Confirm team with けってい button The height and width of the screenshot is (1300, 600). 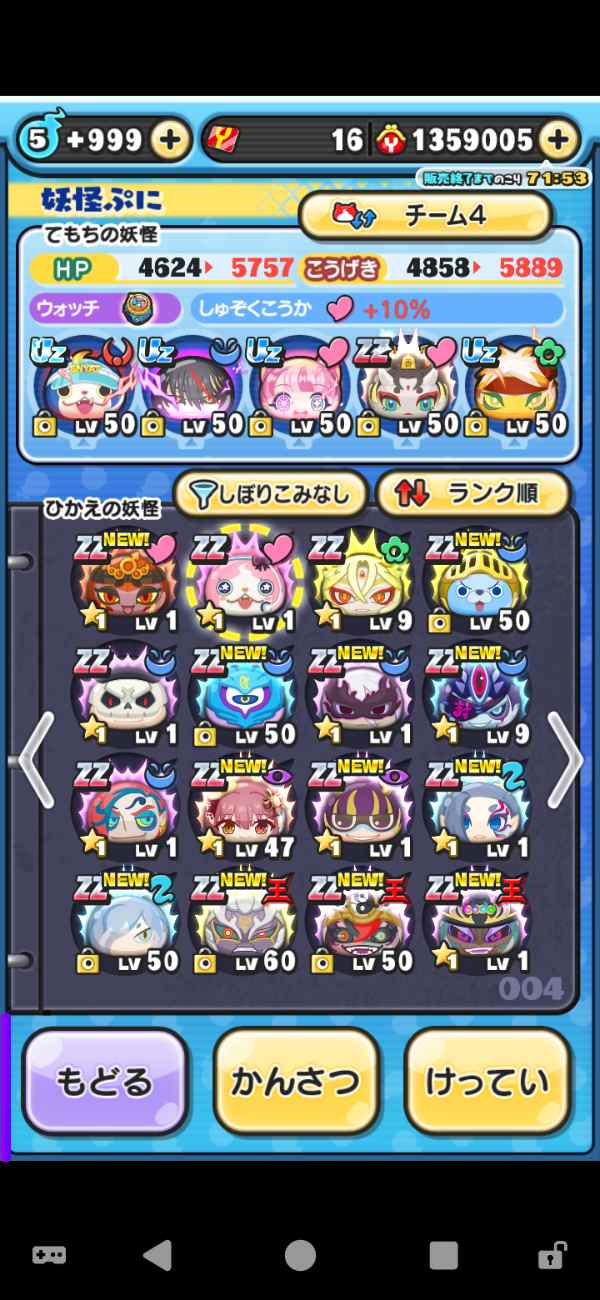[x=487, y=1082]
